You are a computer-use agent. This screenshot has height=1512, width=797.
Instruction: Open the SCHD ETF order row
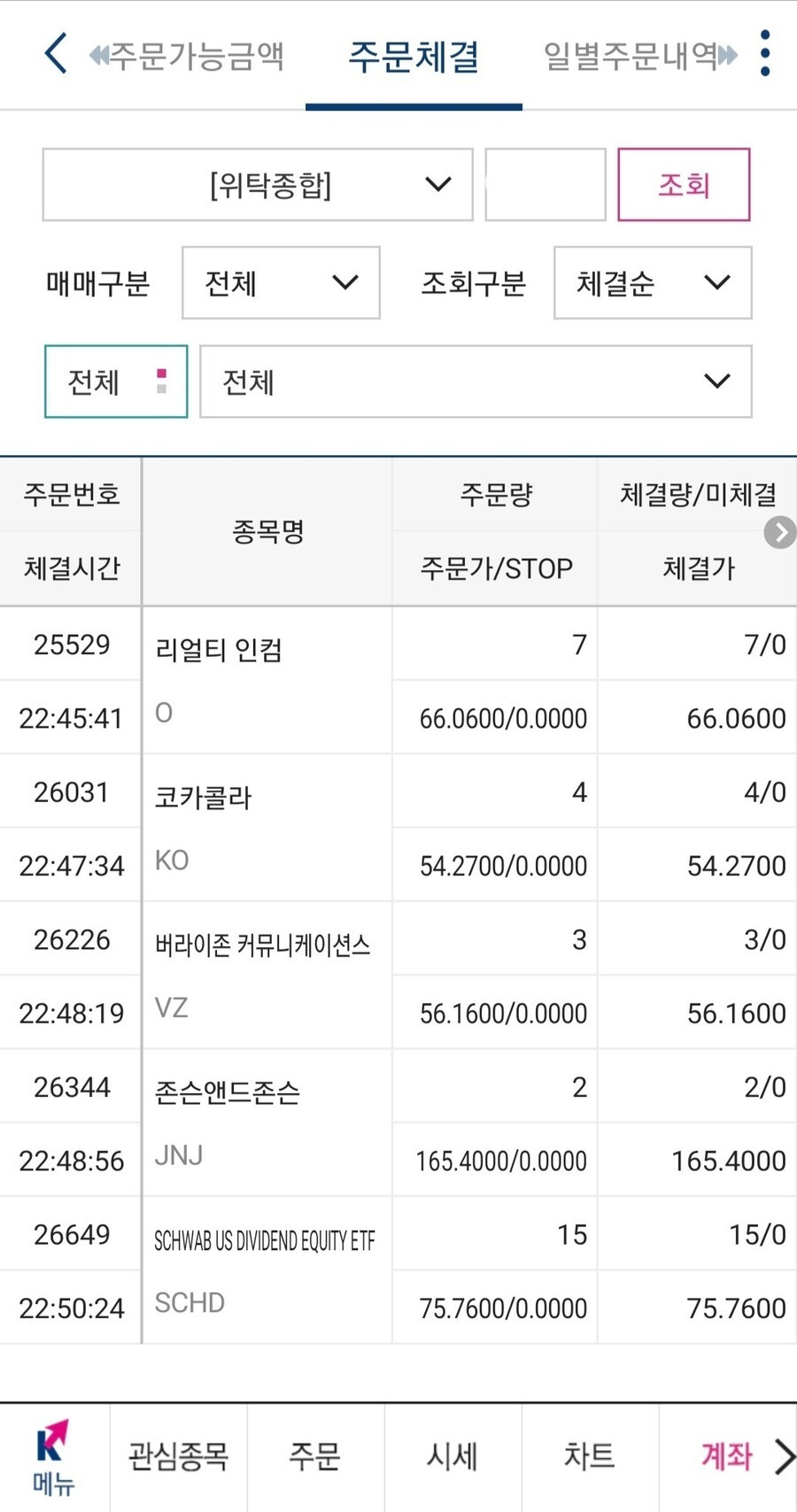point(398,1270)
